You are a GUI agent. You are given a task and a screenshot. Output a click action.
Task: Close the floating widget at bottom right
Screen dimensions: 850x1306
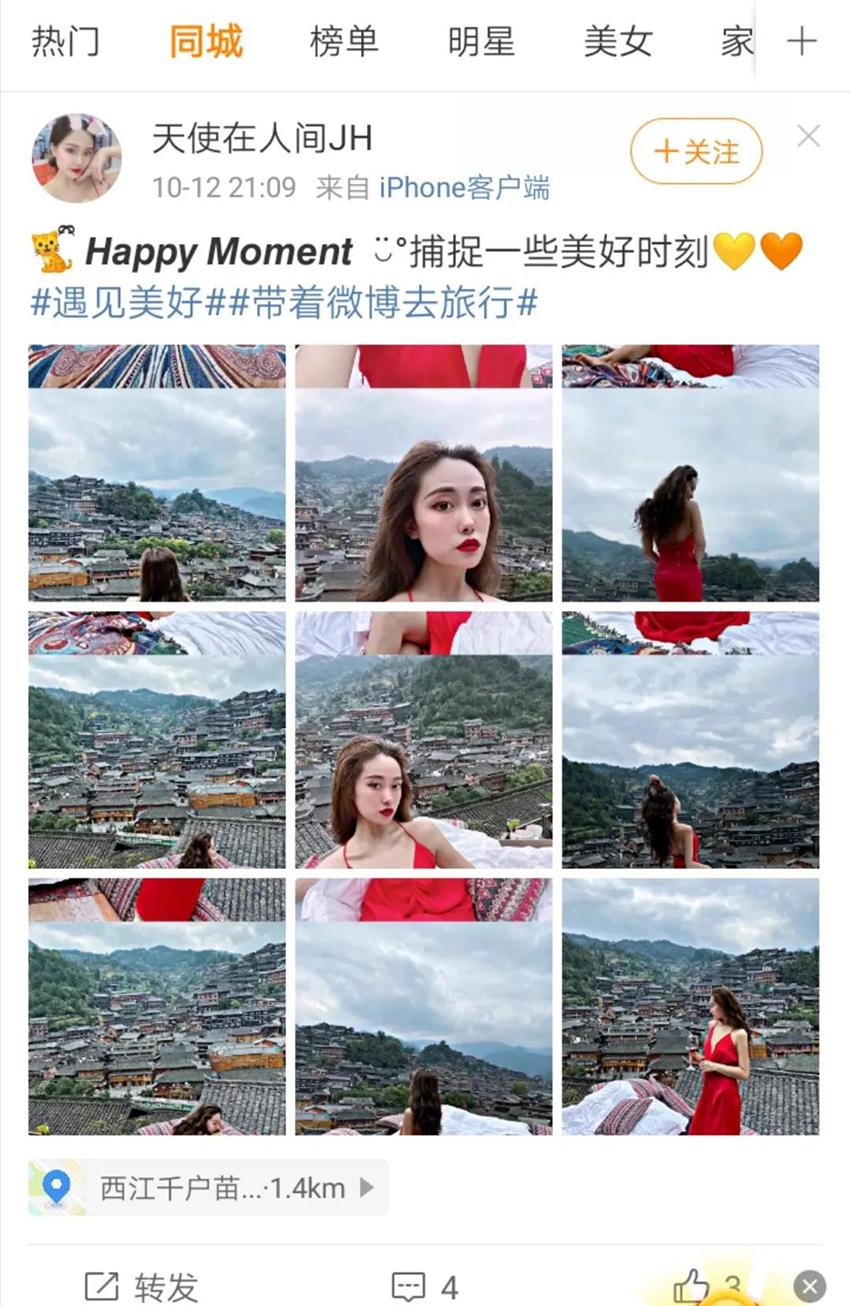pyautogui.click(x=810, y=1286)
